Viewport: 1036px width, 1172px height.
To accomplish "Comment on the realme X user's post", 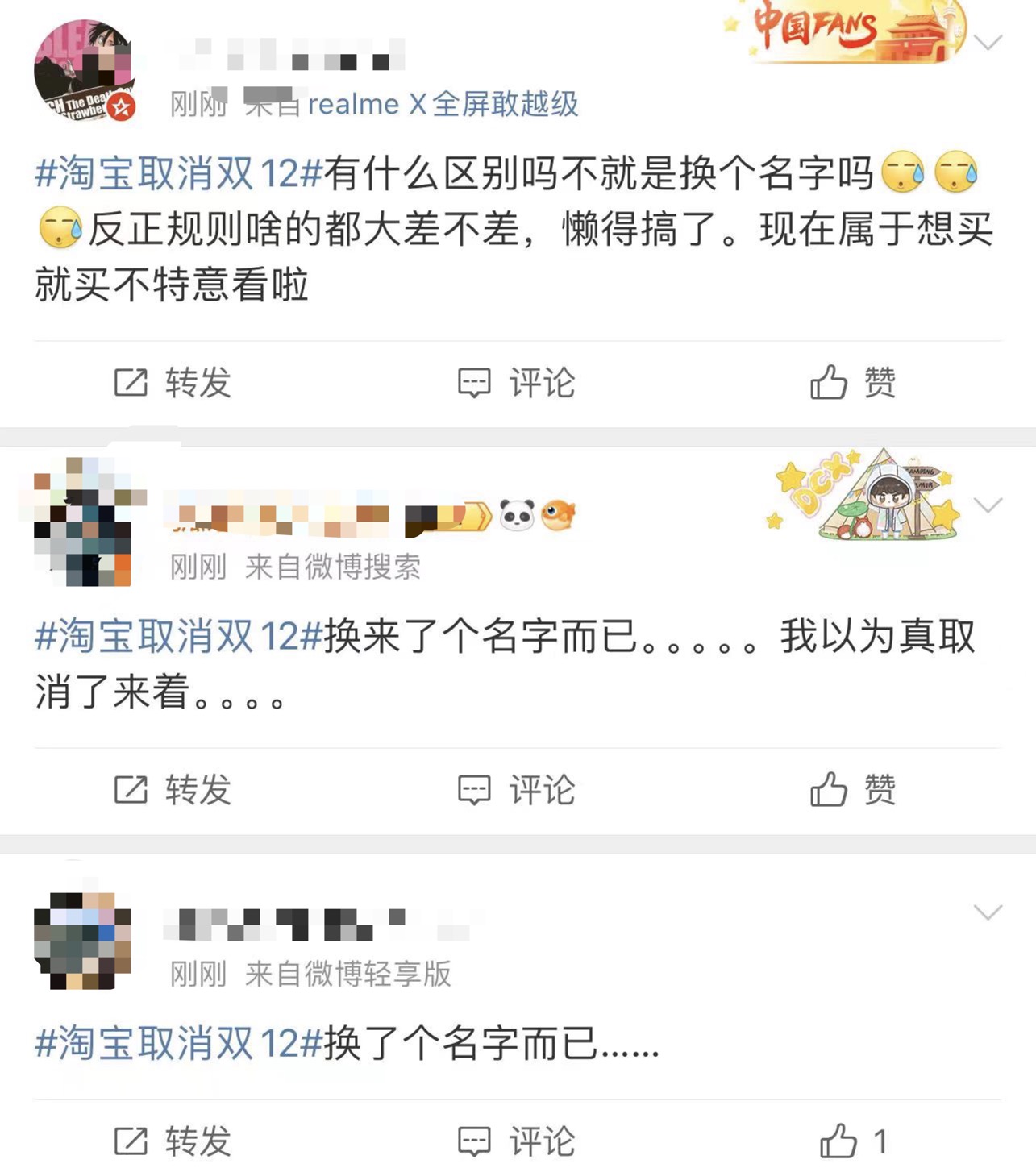I will pos(517,383).
